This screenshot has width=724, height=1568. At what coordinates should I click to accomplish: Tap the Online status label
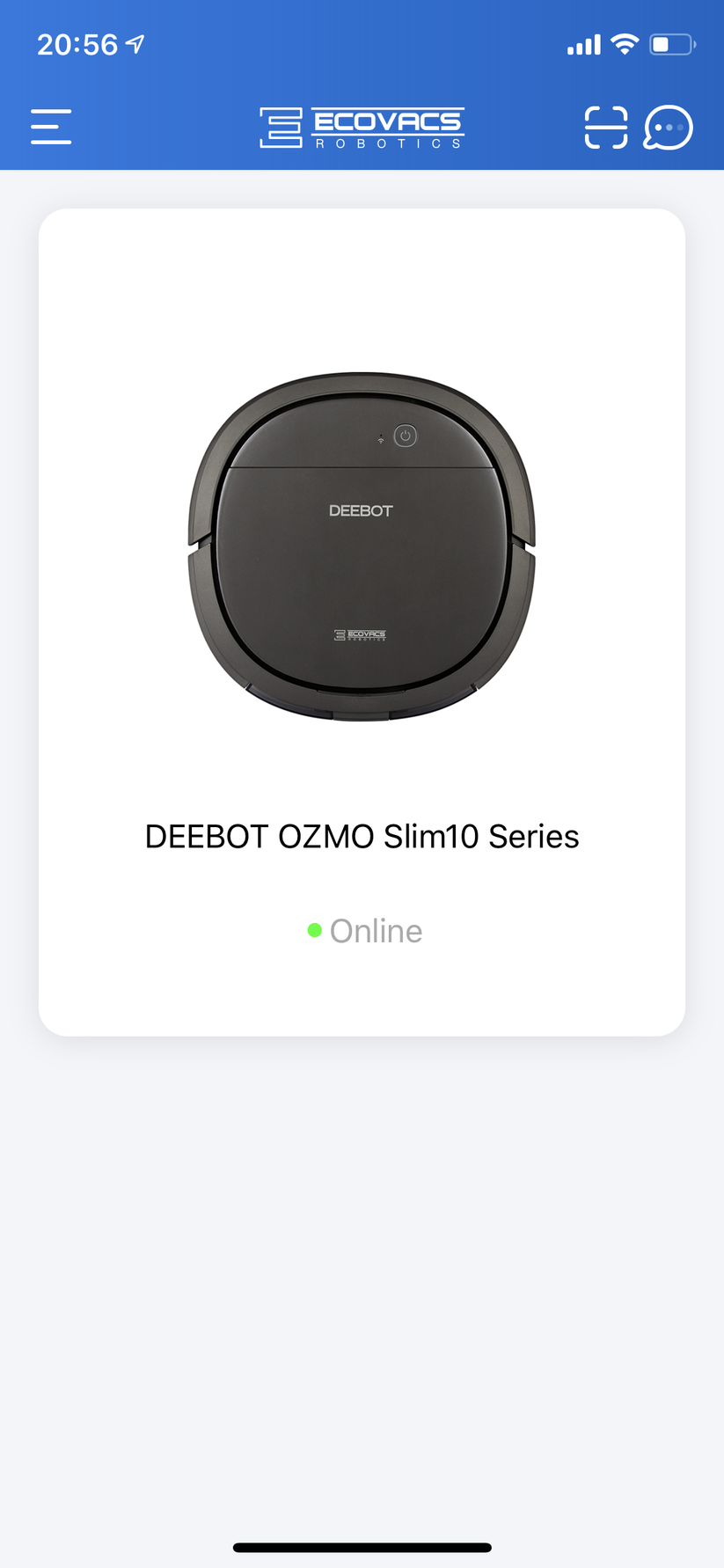(376, 930)
